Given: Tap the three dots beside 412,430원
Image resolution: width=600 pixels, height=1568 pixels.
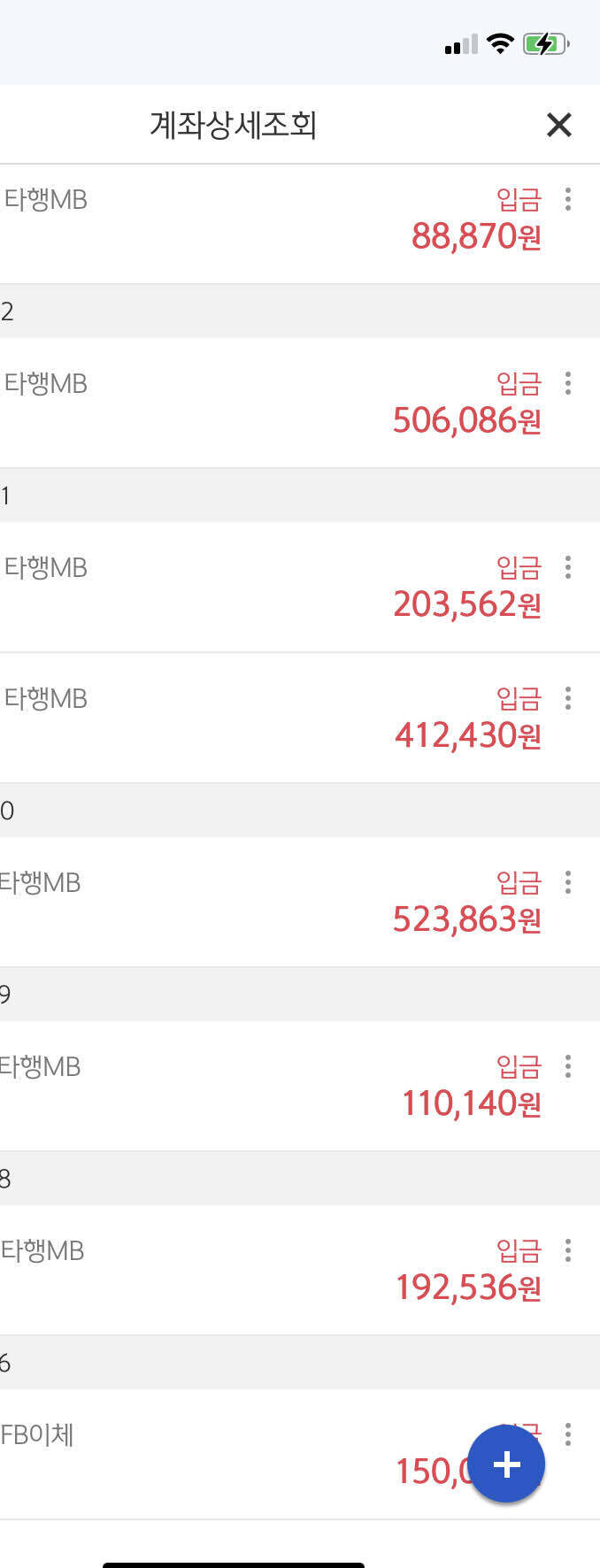Looking at the screenshot, I should [568, 698].
